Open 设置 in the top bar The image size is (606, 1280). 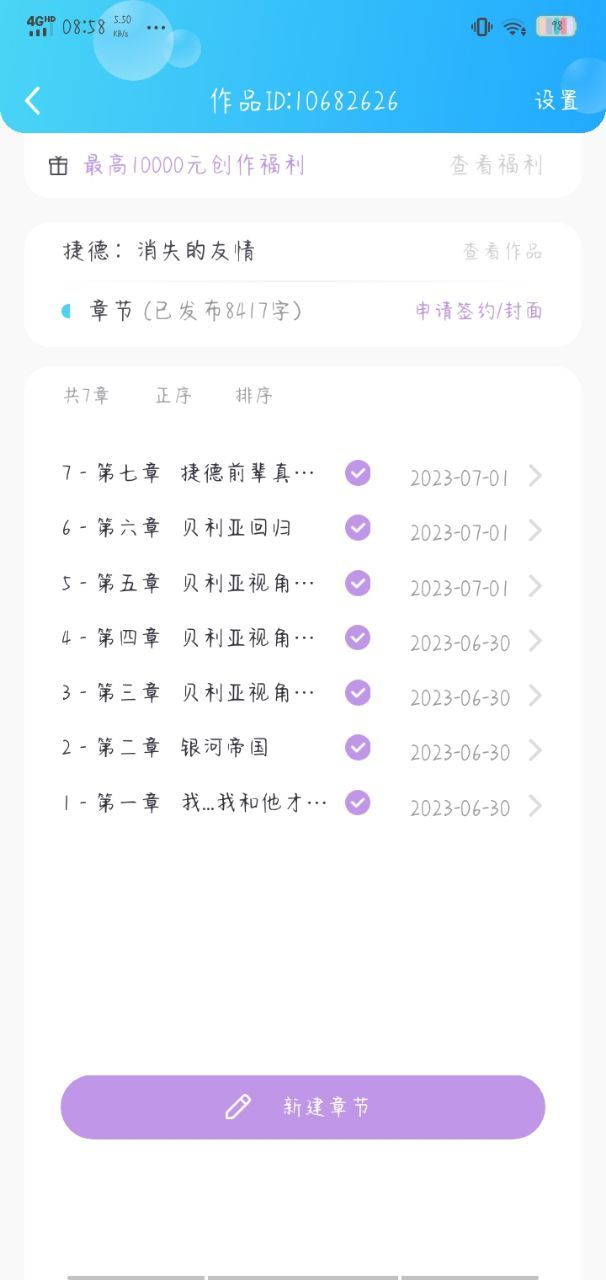556,100
